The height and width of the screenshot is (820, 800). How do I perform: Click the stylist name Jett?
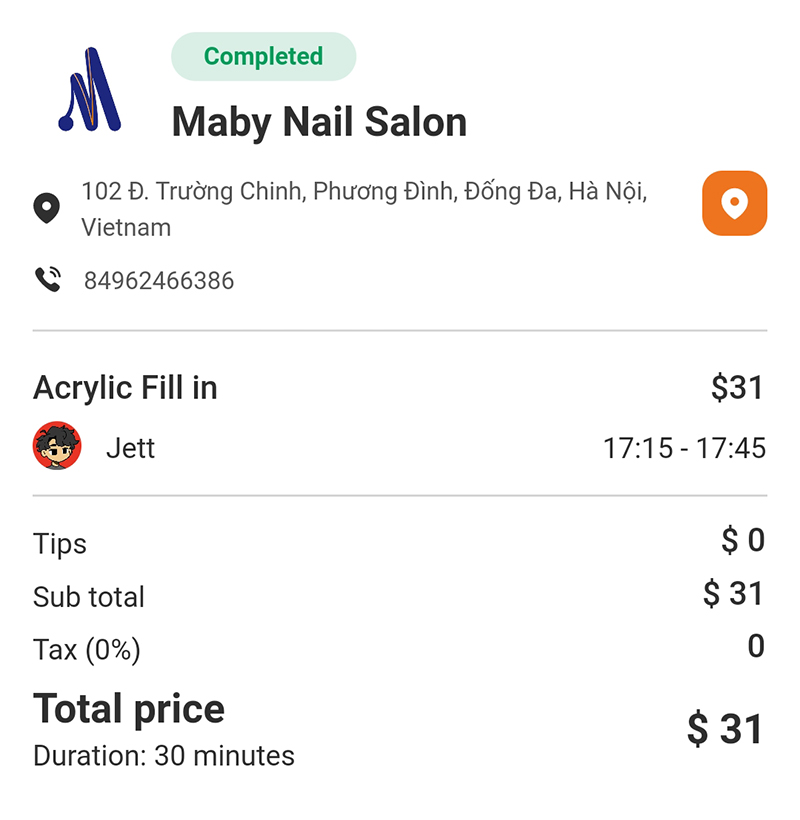pos(131,448)
